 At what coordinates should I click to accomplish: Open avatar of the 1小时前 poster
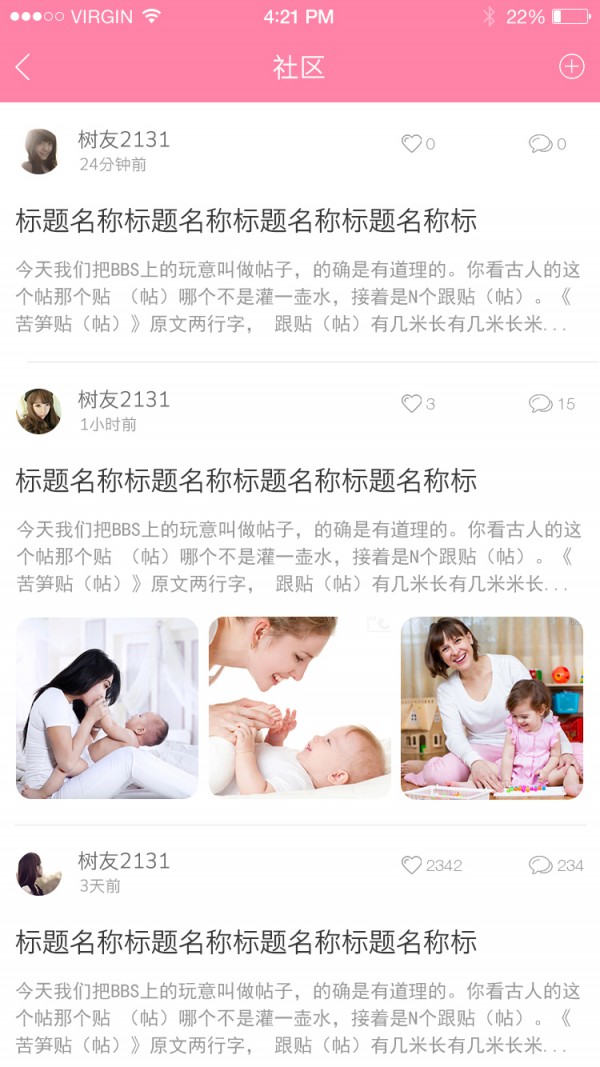coord(39,411)
